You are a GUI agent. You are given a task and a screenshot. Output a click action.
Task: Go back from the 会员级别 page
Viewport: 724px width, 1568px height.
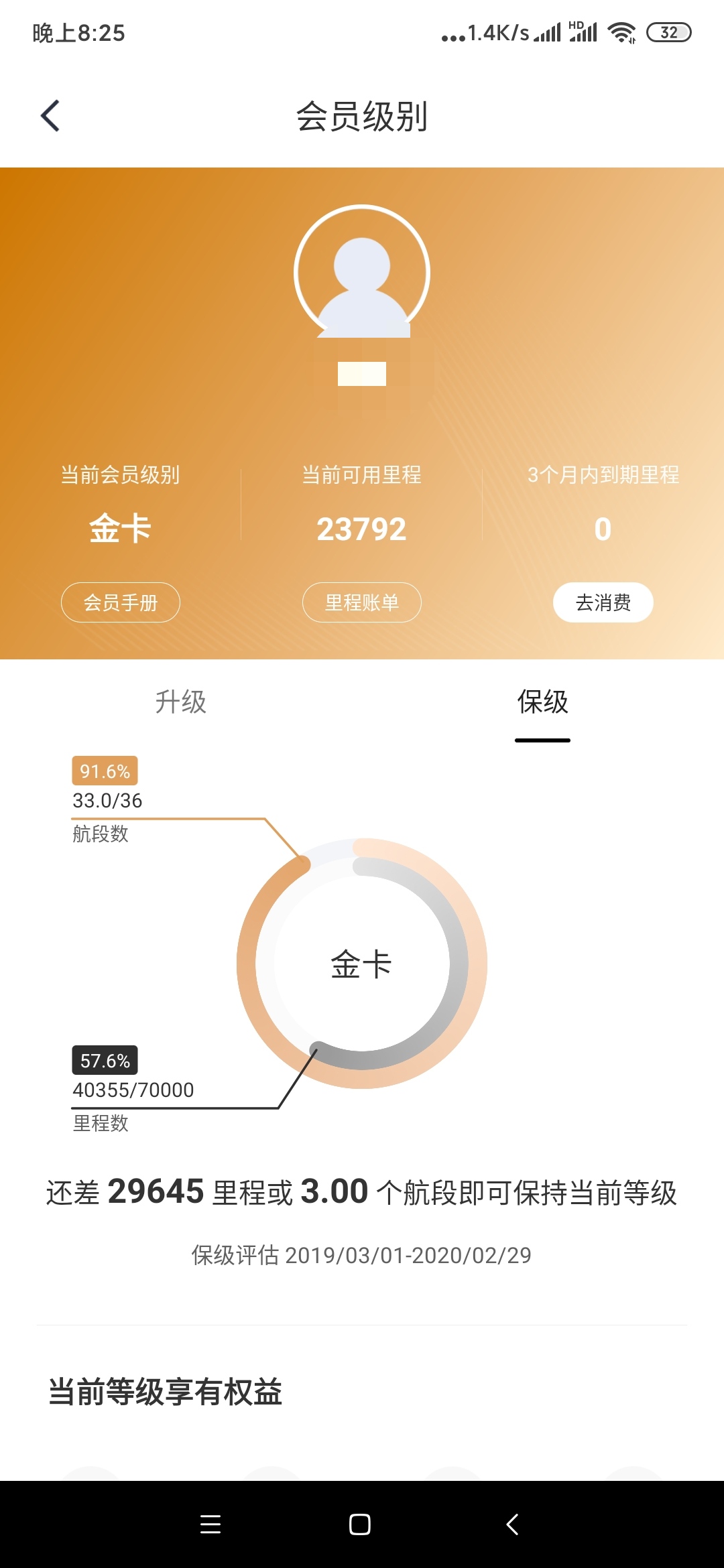[50, 116]
